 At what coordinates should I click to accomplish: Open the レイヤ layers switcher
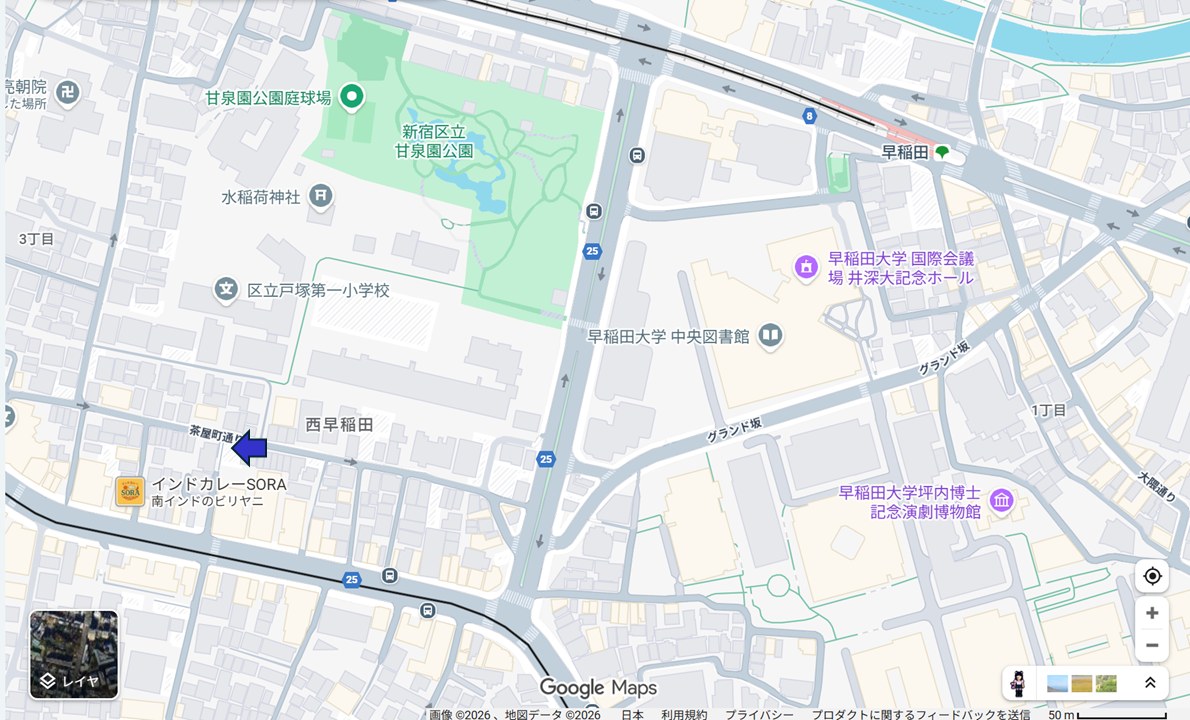point(74,655)
